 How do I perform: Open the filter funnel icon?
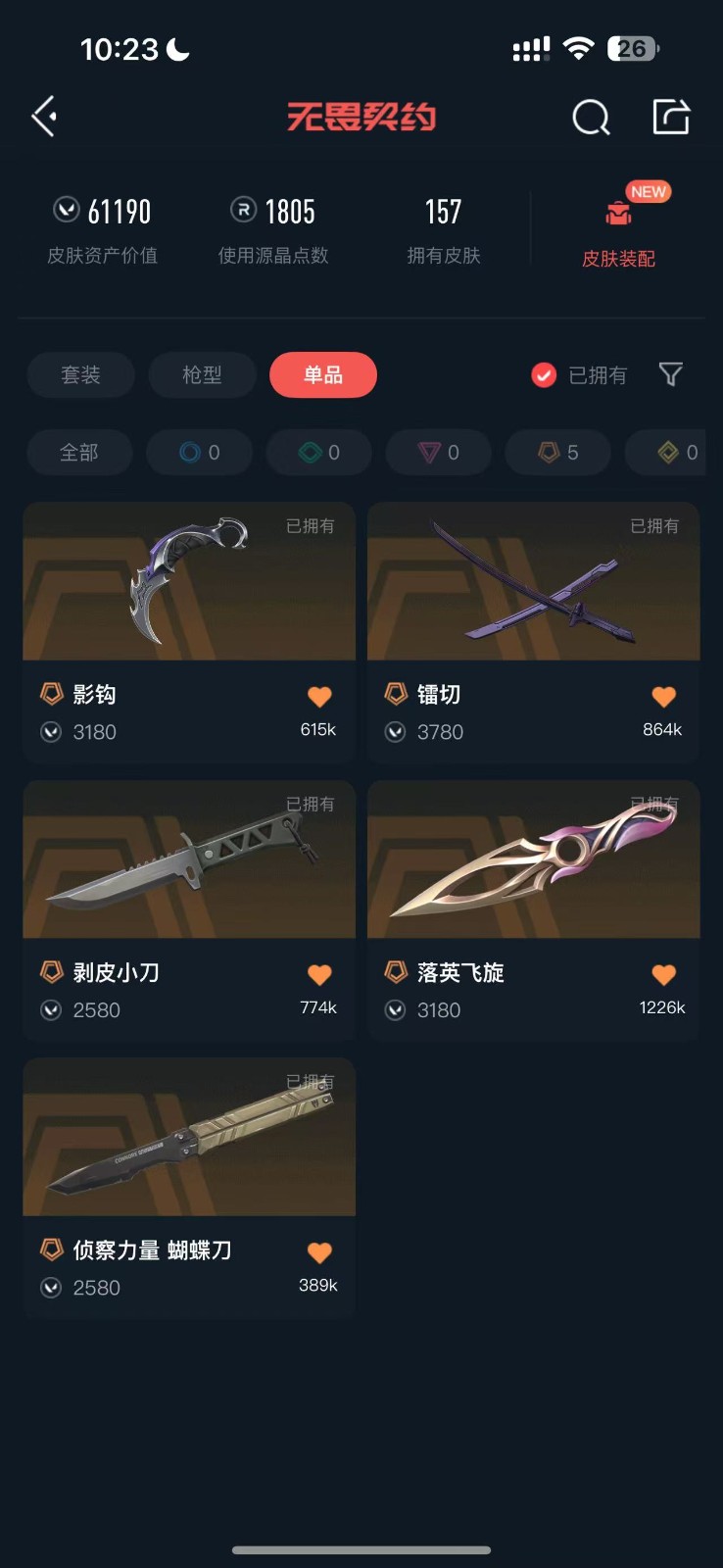pyautogui.click(x=671, y=374)
